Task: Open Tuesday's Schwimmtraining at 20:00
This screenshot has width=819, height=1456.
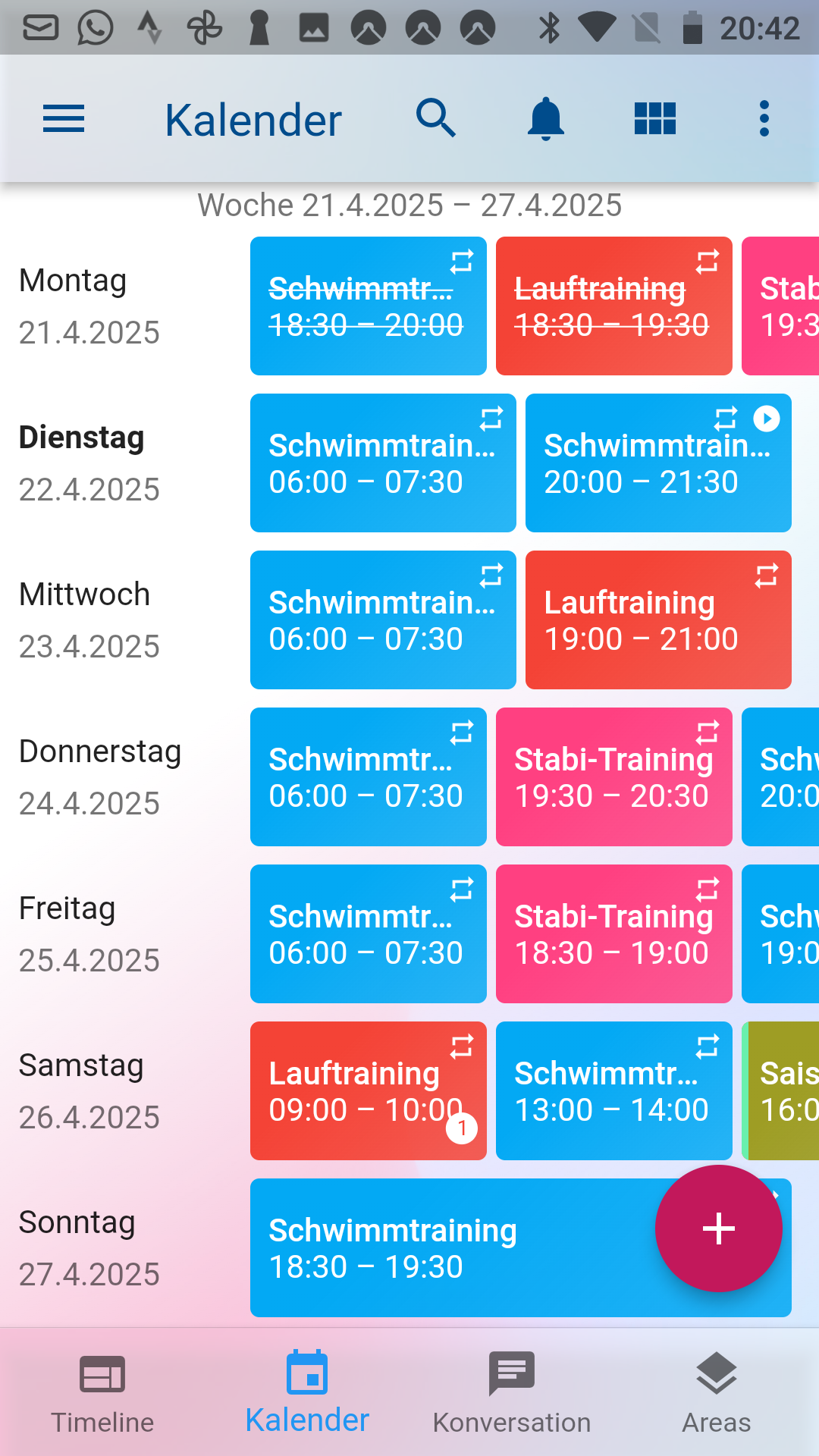Action: coord(657,463)
